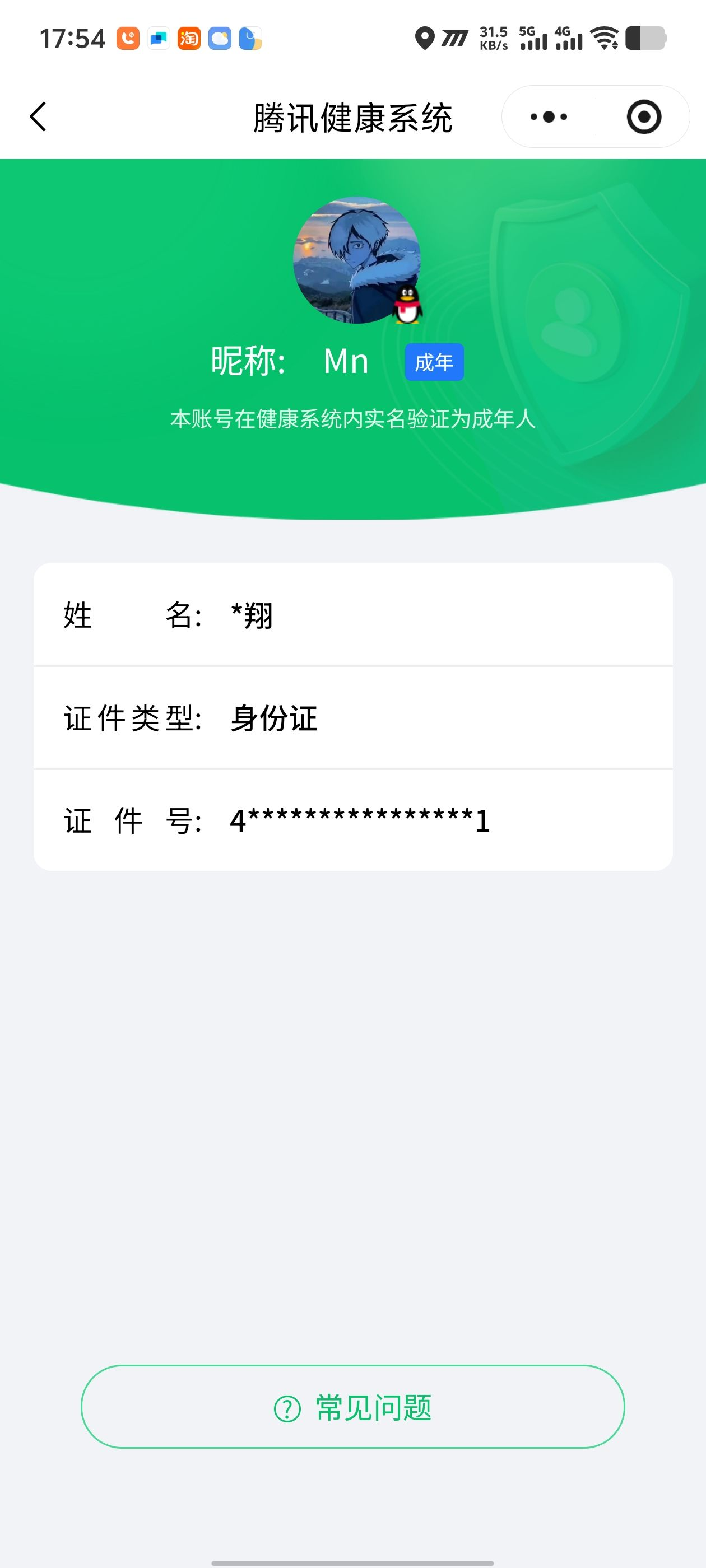Tap the Wi-Fi signal indicator
This screenshot has width=706, height=1568.
(605, 38)
